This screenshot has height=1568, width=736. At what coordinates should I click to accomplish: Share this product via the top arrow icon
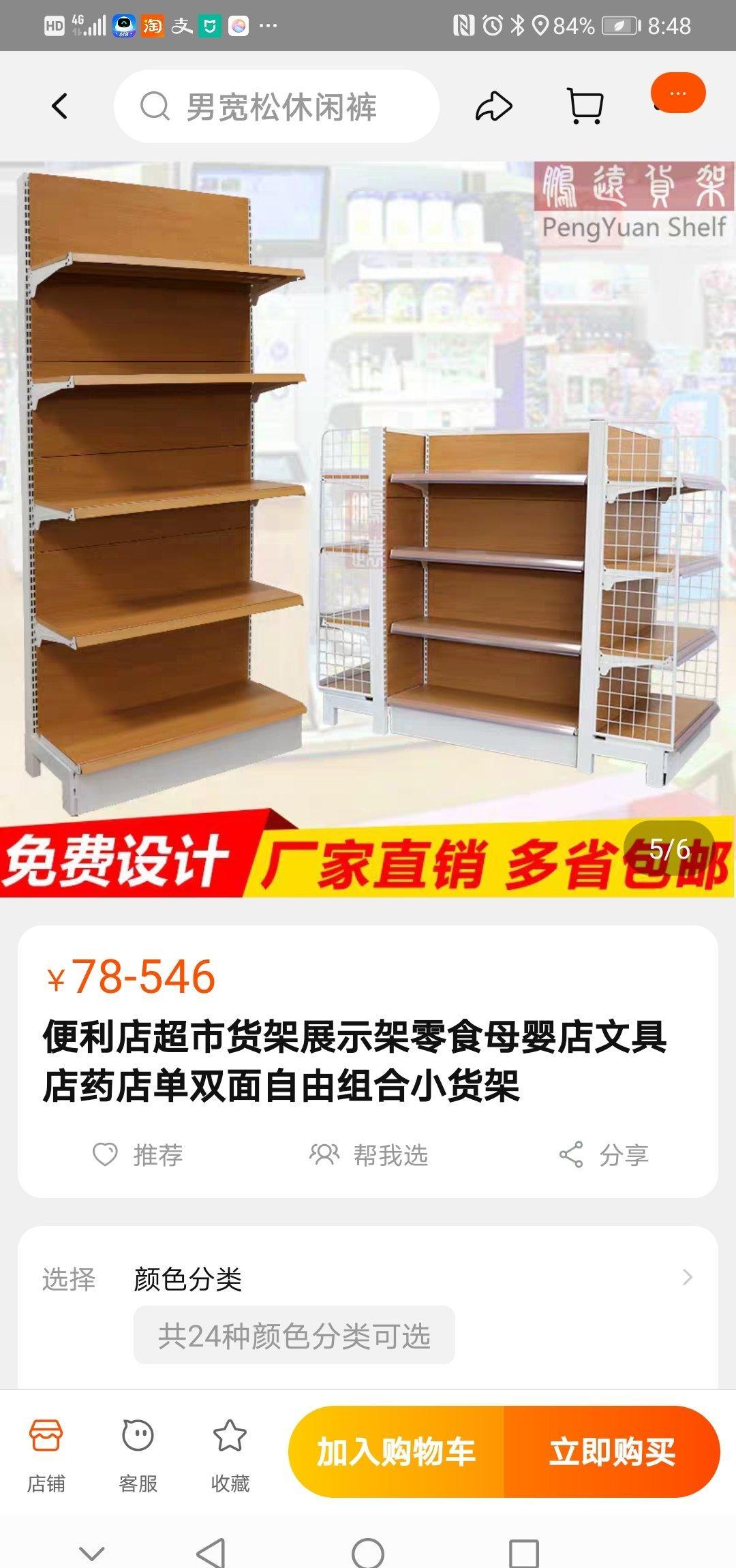coord(493,107)
